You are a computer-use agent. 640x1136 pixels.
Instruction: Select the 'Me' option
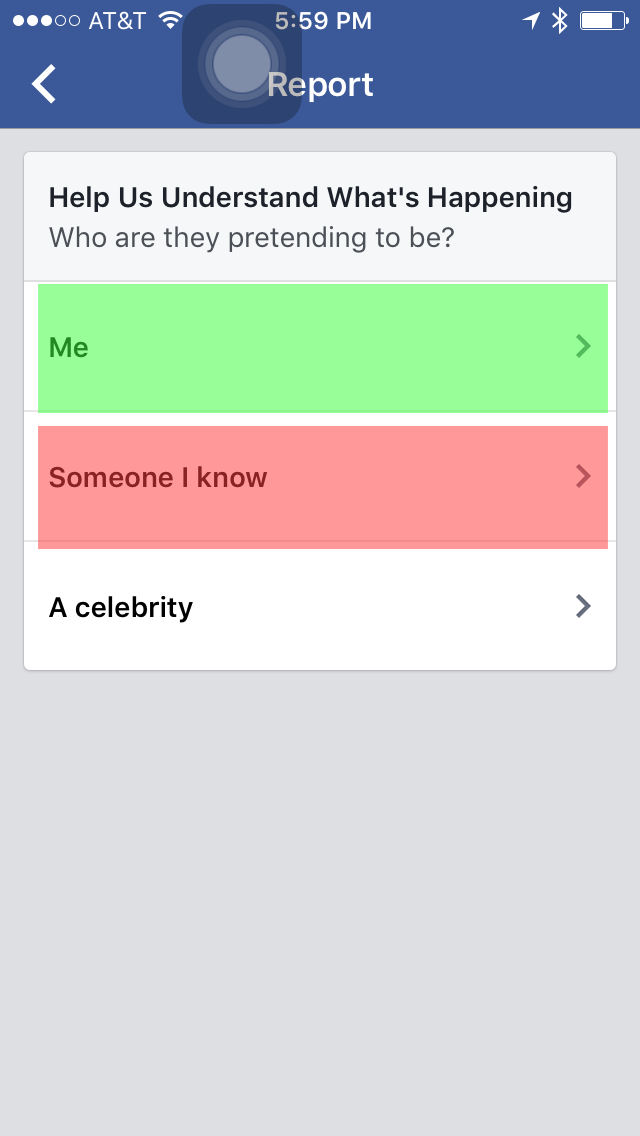320,347
